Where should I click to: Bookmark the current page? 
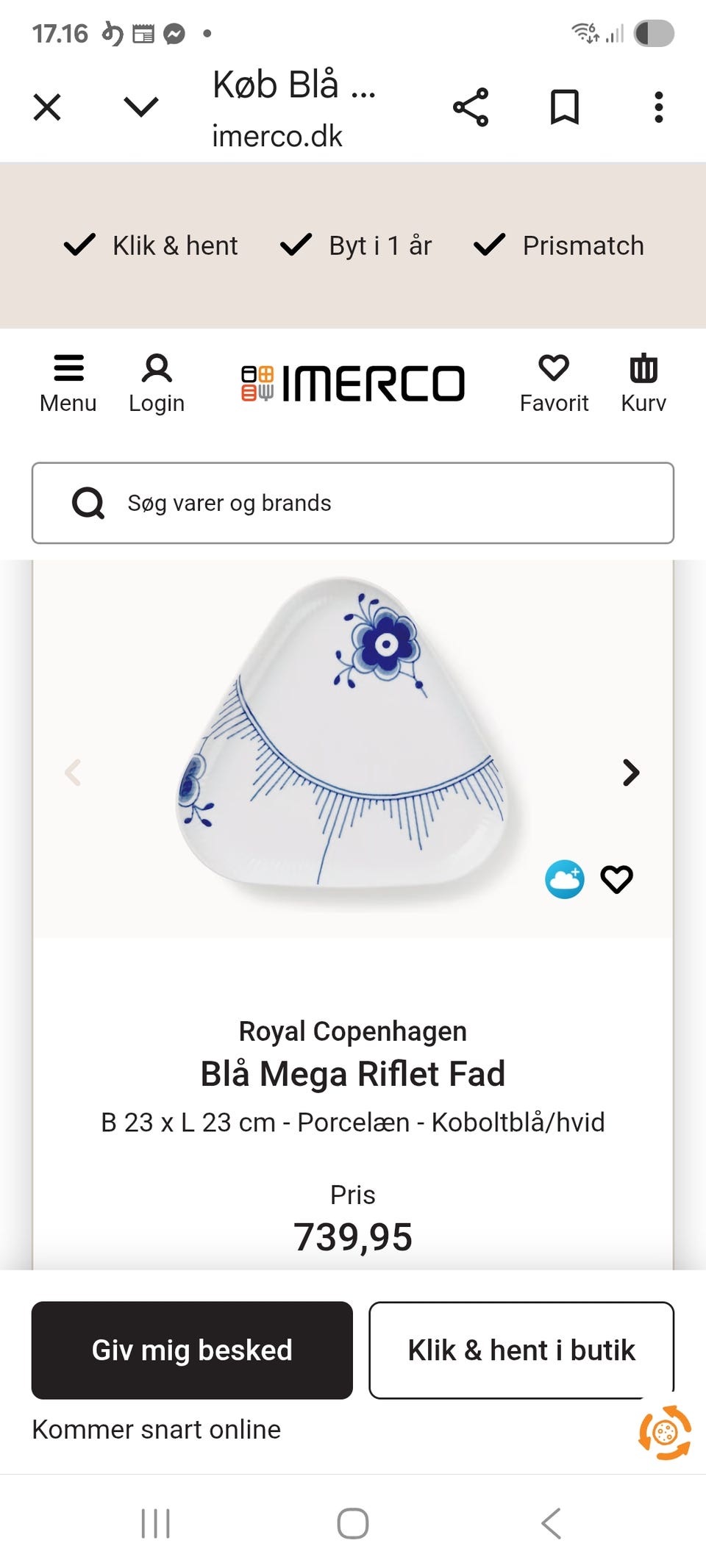point(566,106)
